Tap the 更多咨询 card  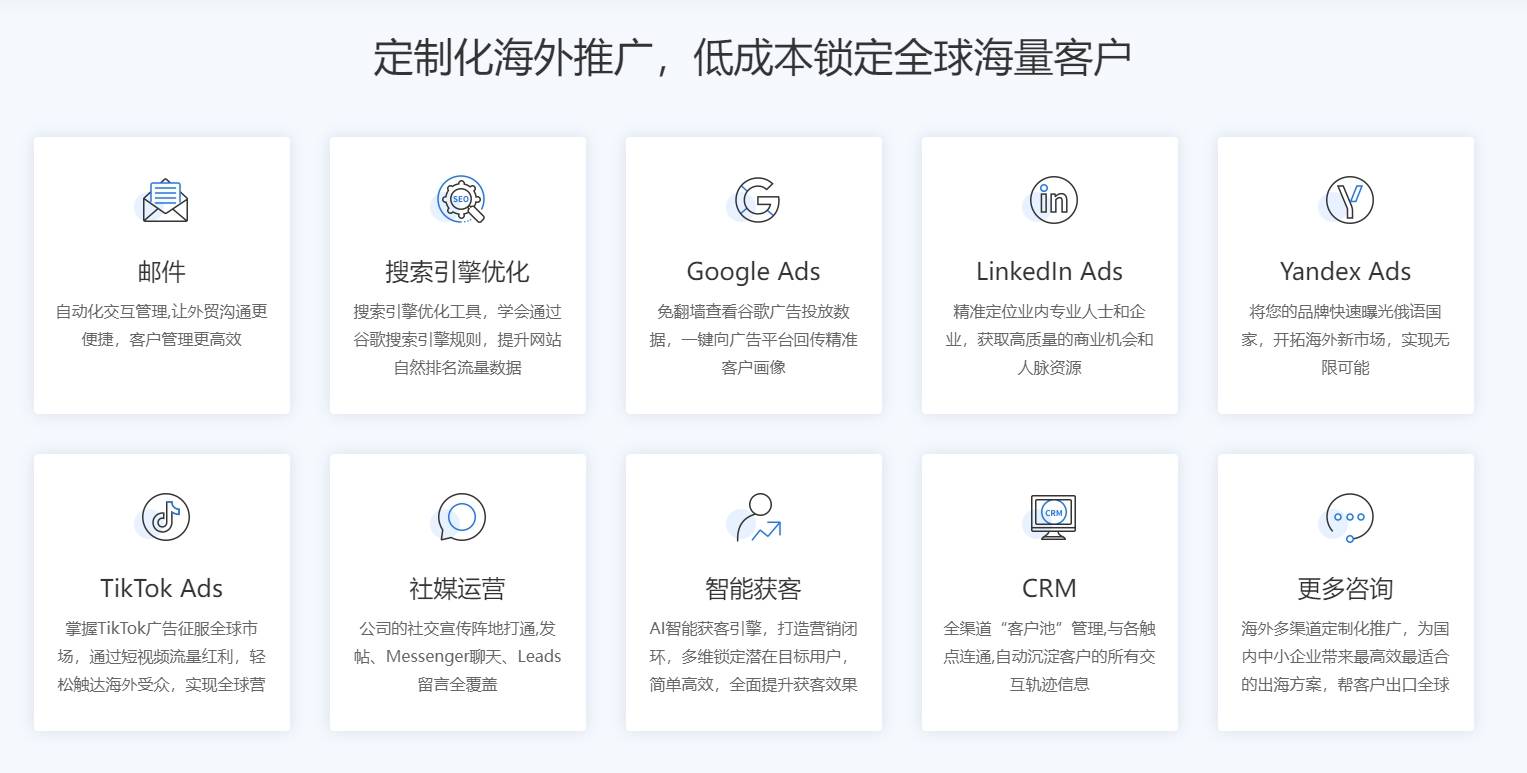[x=1346, y=589]
